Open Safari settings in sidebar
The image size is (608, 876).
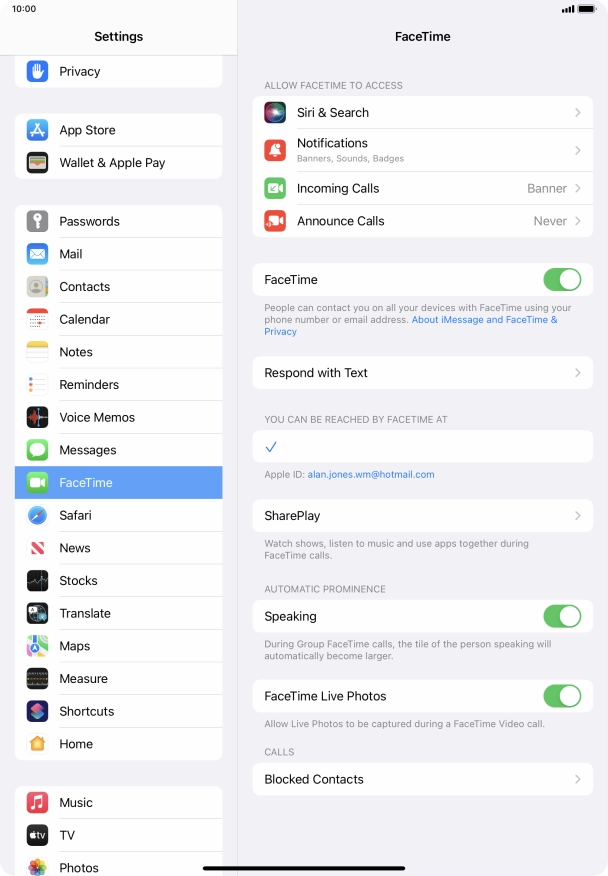[x=118, y=515]
